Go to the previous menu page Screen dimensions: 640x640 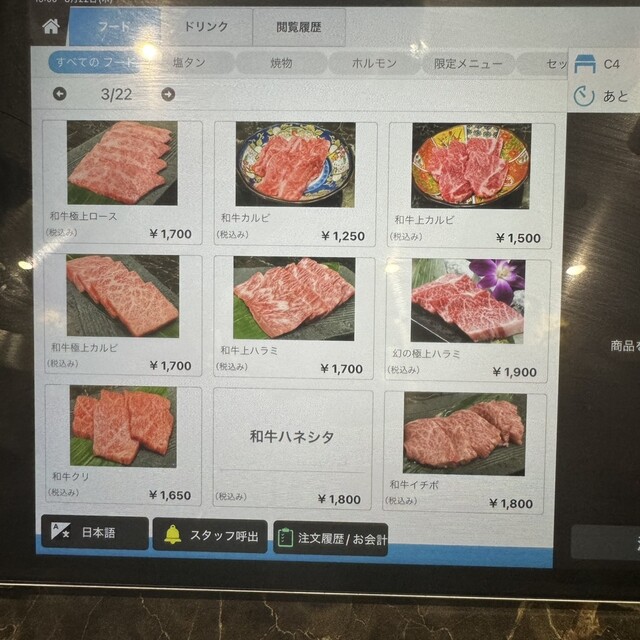60,94
